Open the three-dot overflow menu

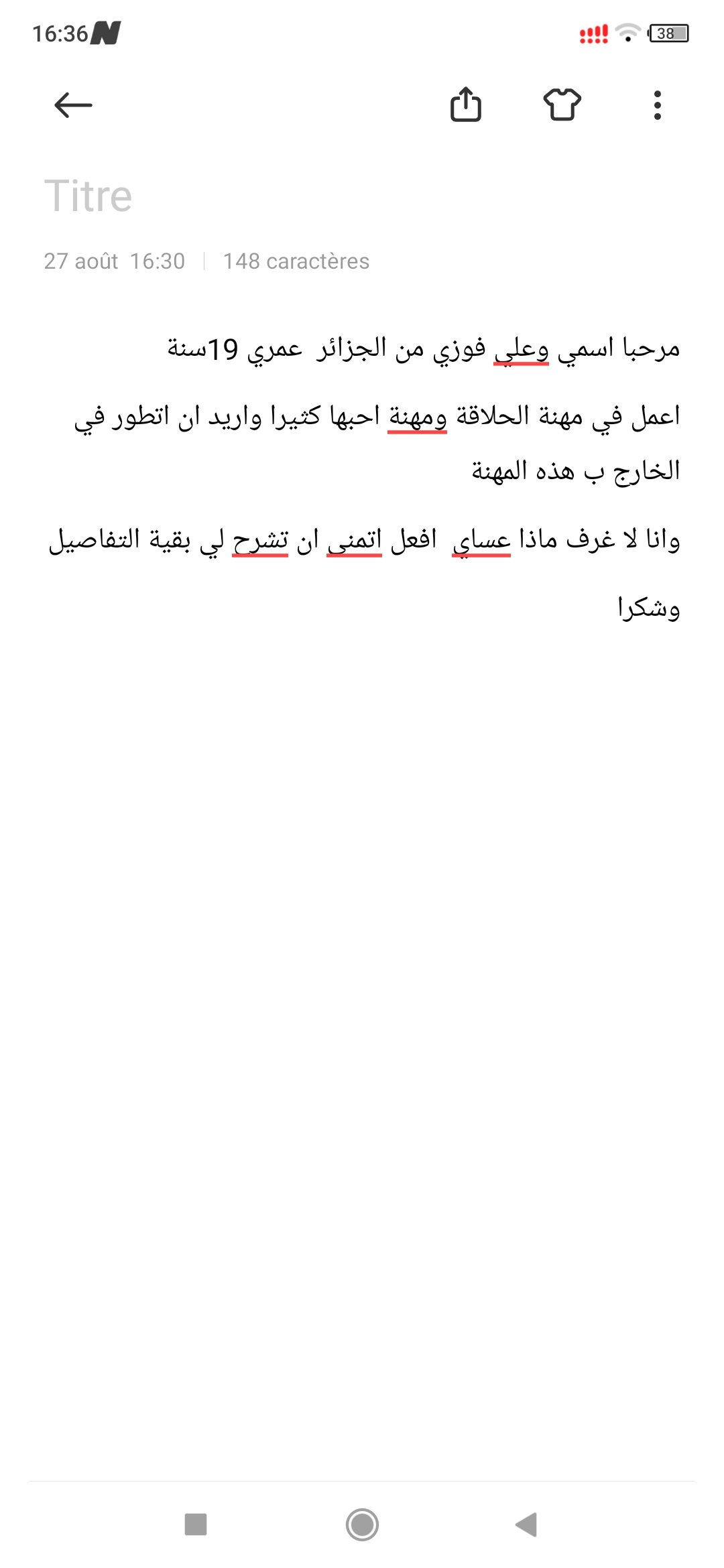658,105
